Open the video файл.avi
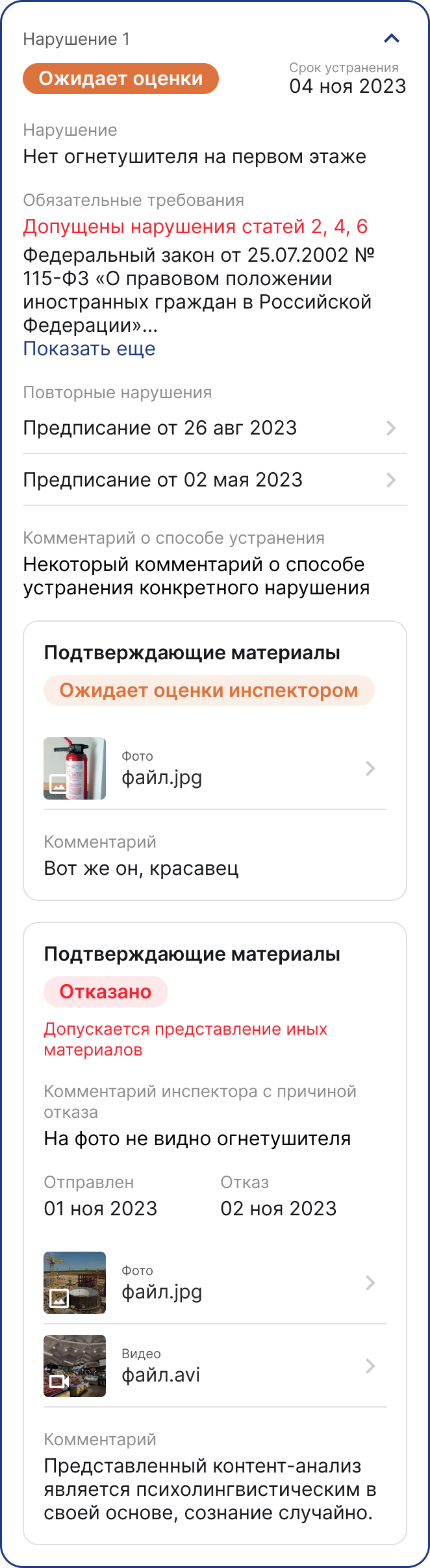This screenshot has width=430, height=1568. coord(214,1366)
